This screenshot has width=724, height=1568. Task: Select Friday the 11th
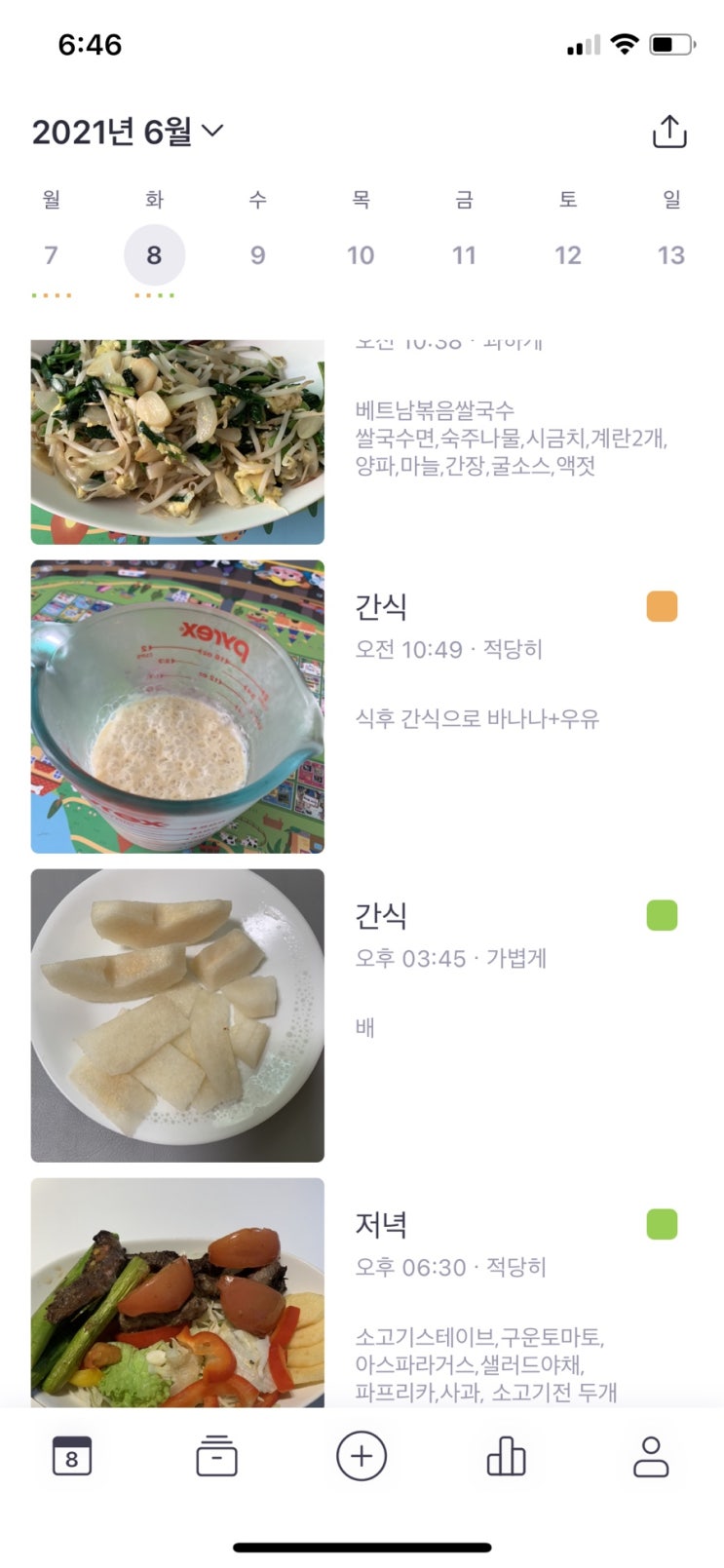pyautogui.click(x=464, y=255)
